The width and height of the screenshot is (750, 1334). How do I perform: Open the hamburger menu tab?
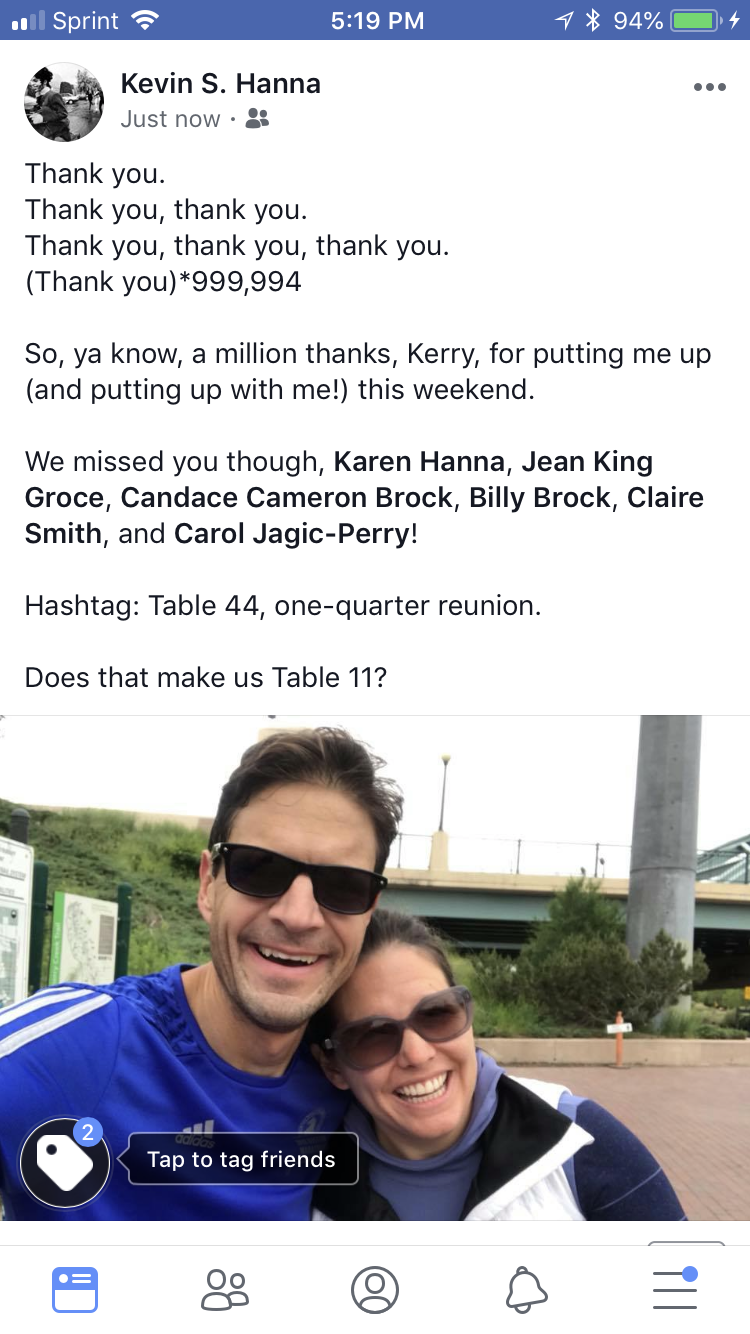[x=675, y=1288]
